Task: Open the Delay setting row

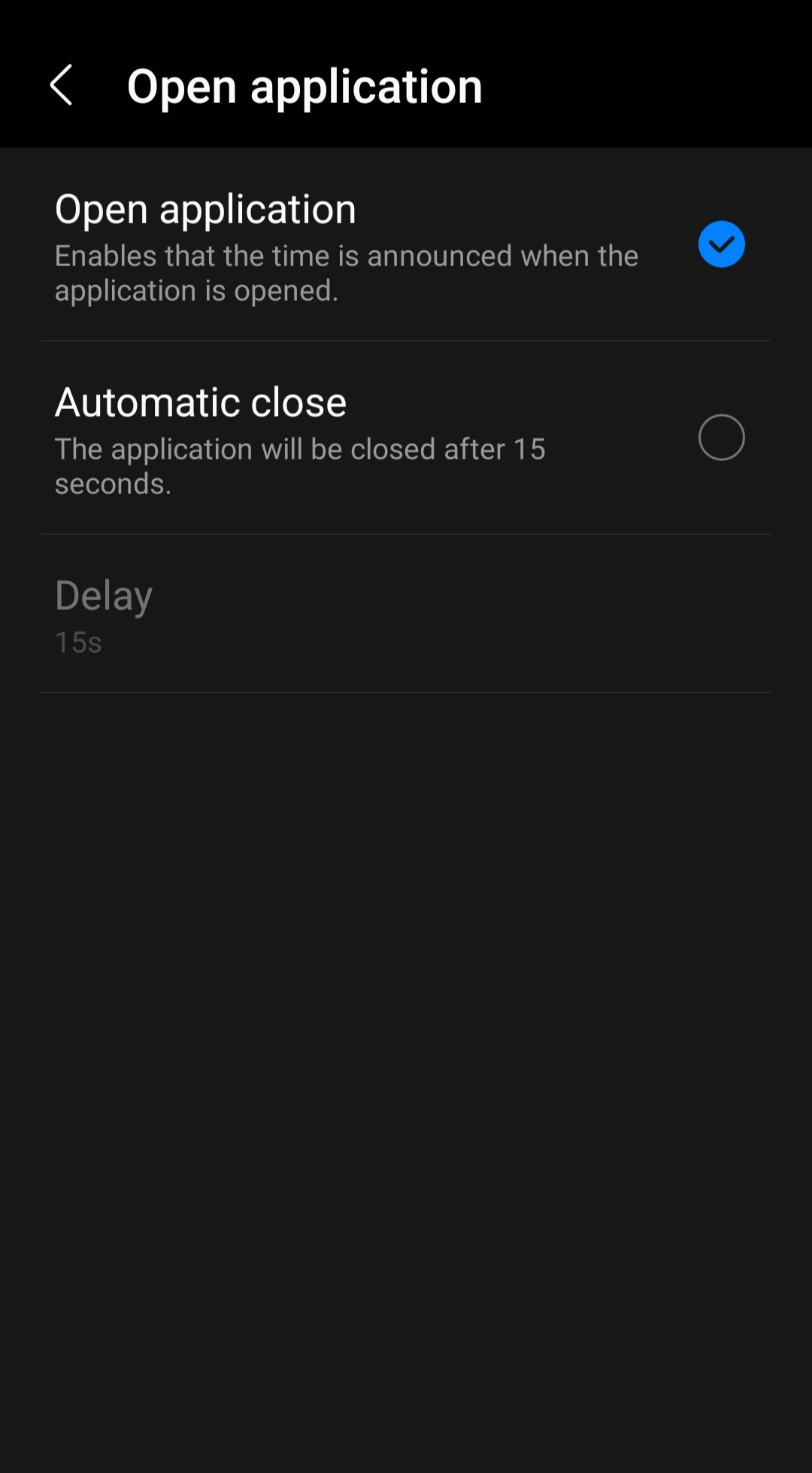Action: pyautogui.click(x=406, y=614)
